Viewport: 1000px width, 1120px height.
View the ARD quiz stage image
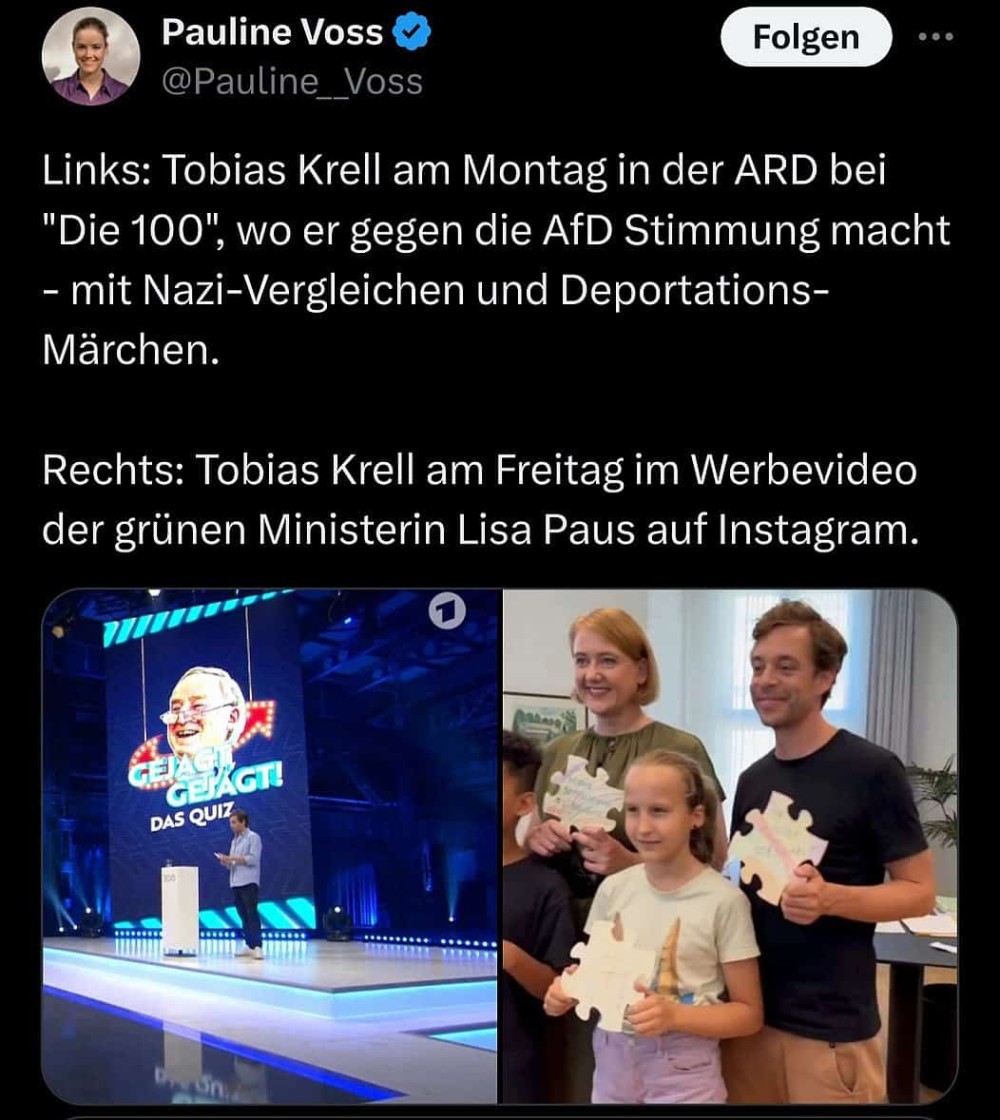click(270, 845)
